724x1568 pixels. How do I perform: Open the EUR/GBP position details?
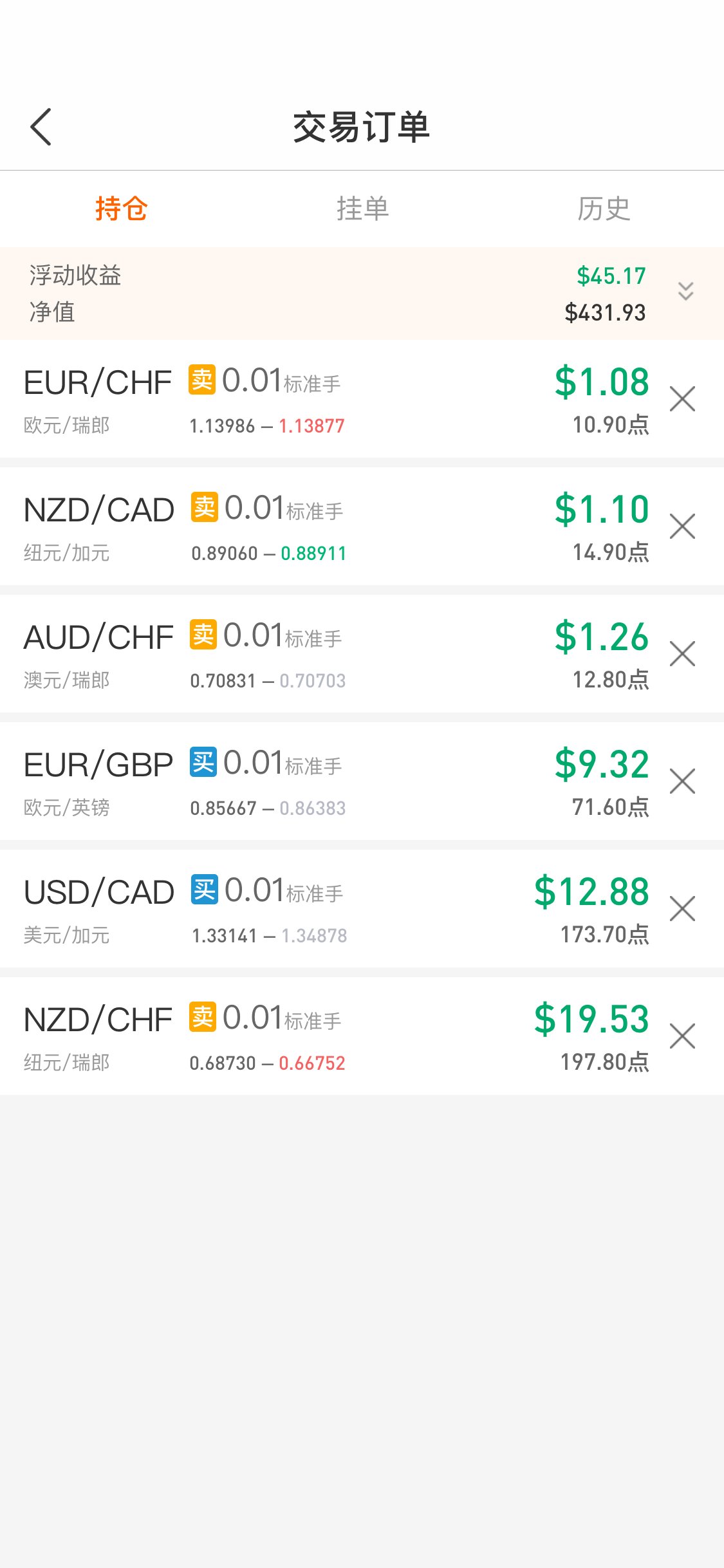[x=335, y=781]
